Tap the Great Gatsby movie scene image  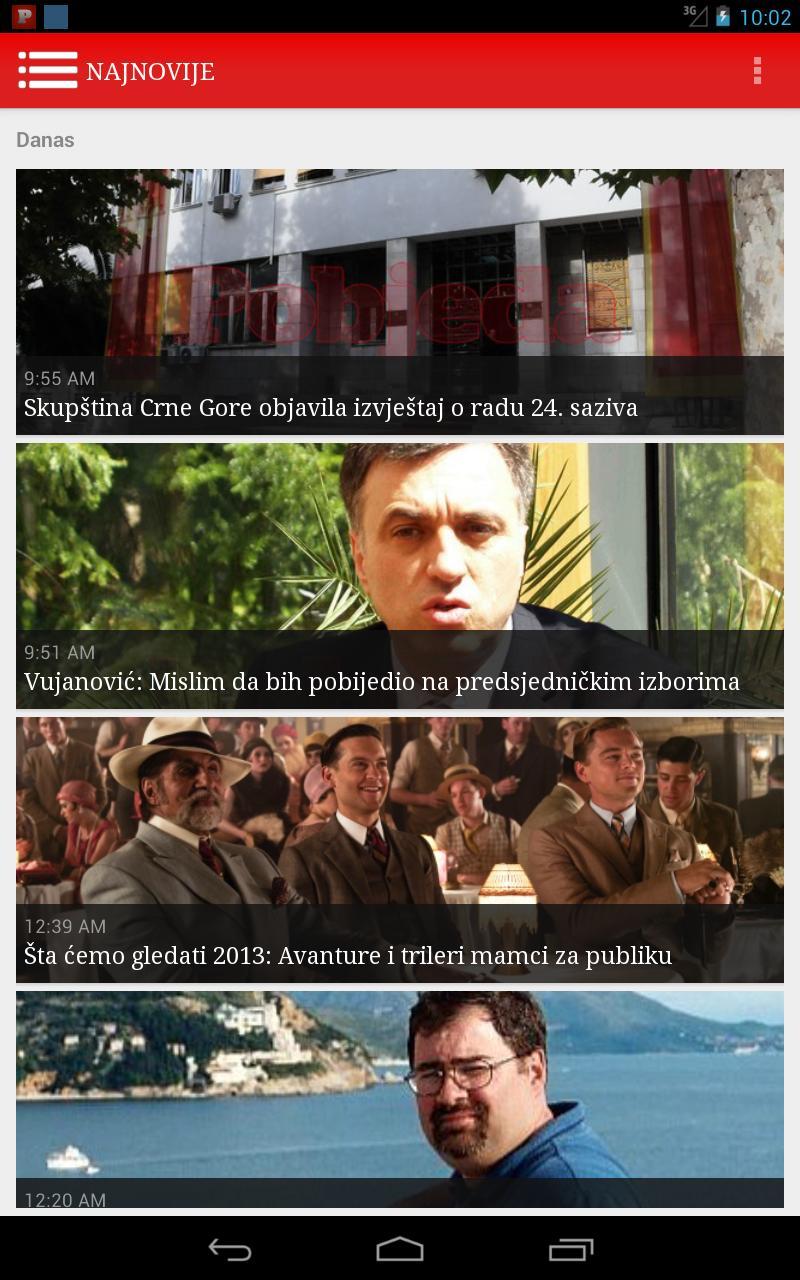[400, 810]
